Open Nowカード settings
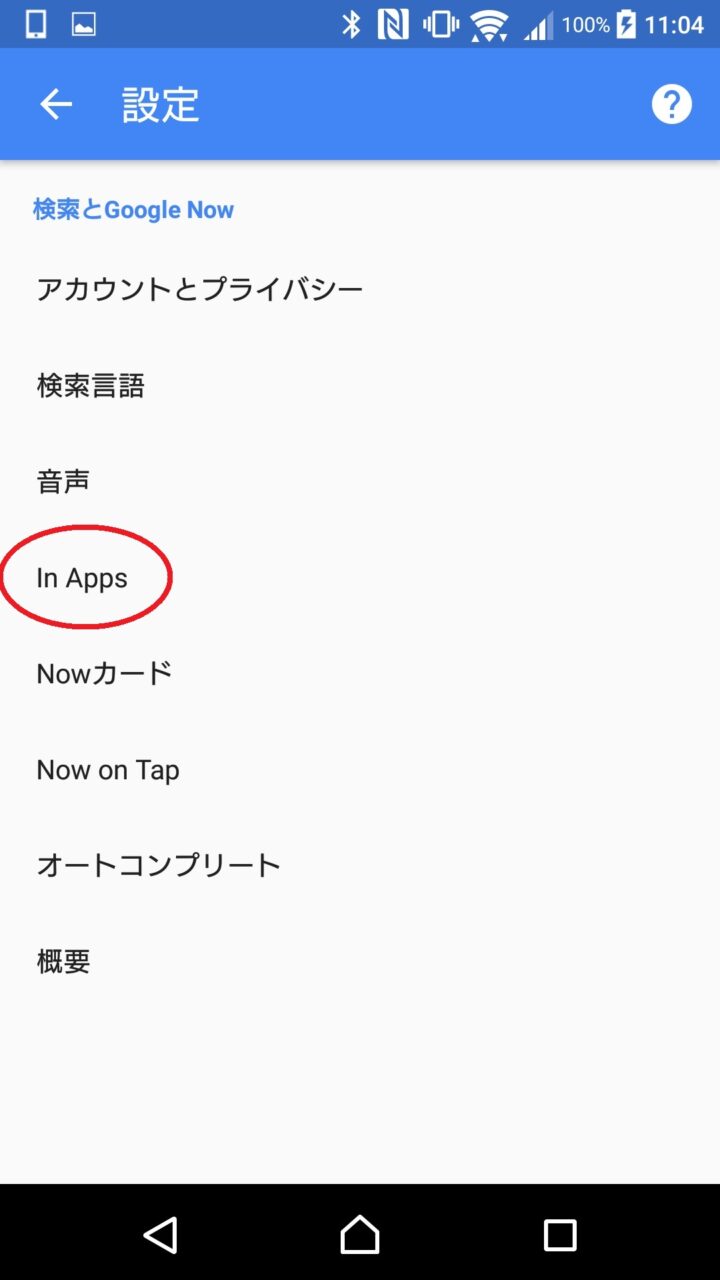Image resolution: width=720 pixels, height=1280 pixels. 104,674
